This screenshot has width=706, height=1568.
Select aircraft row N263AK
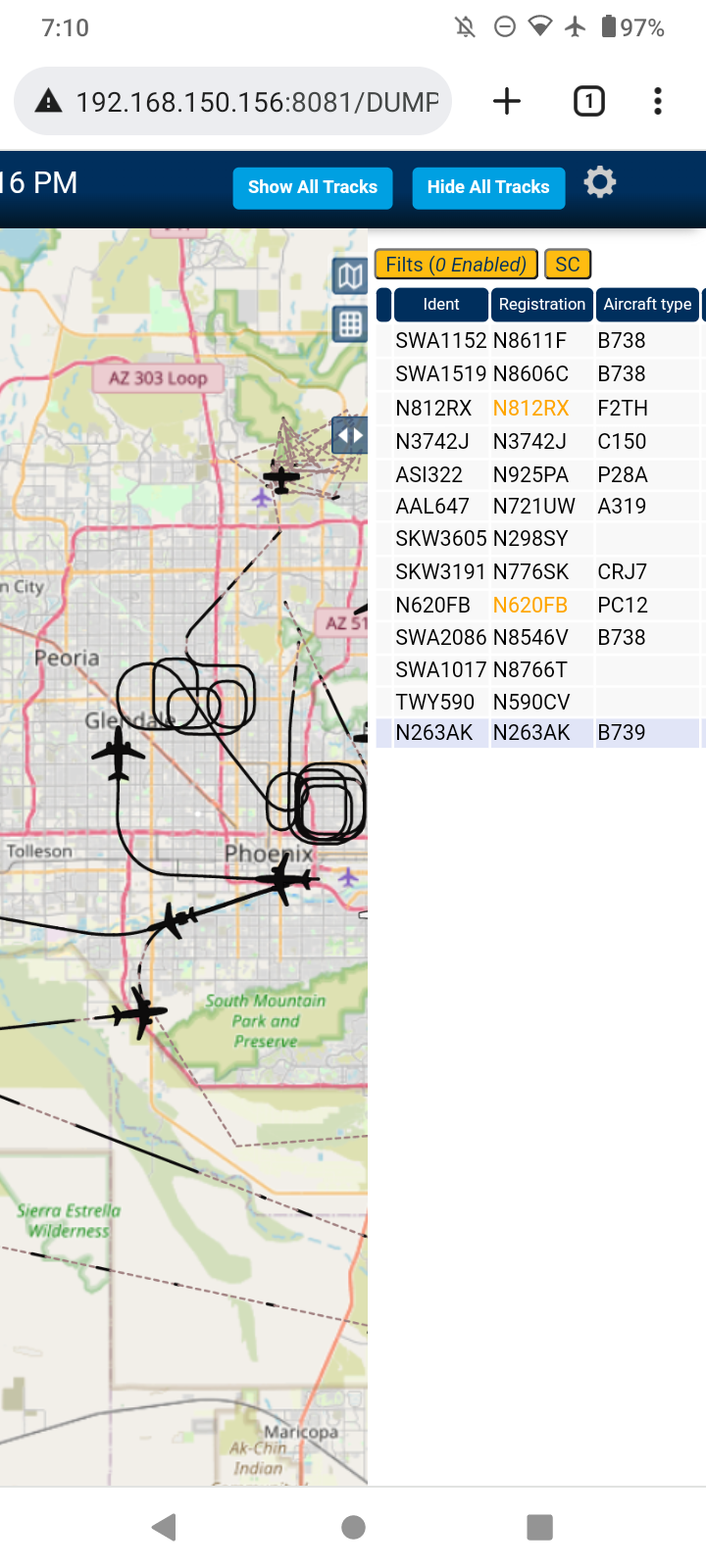click(538, 733)
